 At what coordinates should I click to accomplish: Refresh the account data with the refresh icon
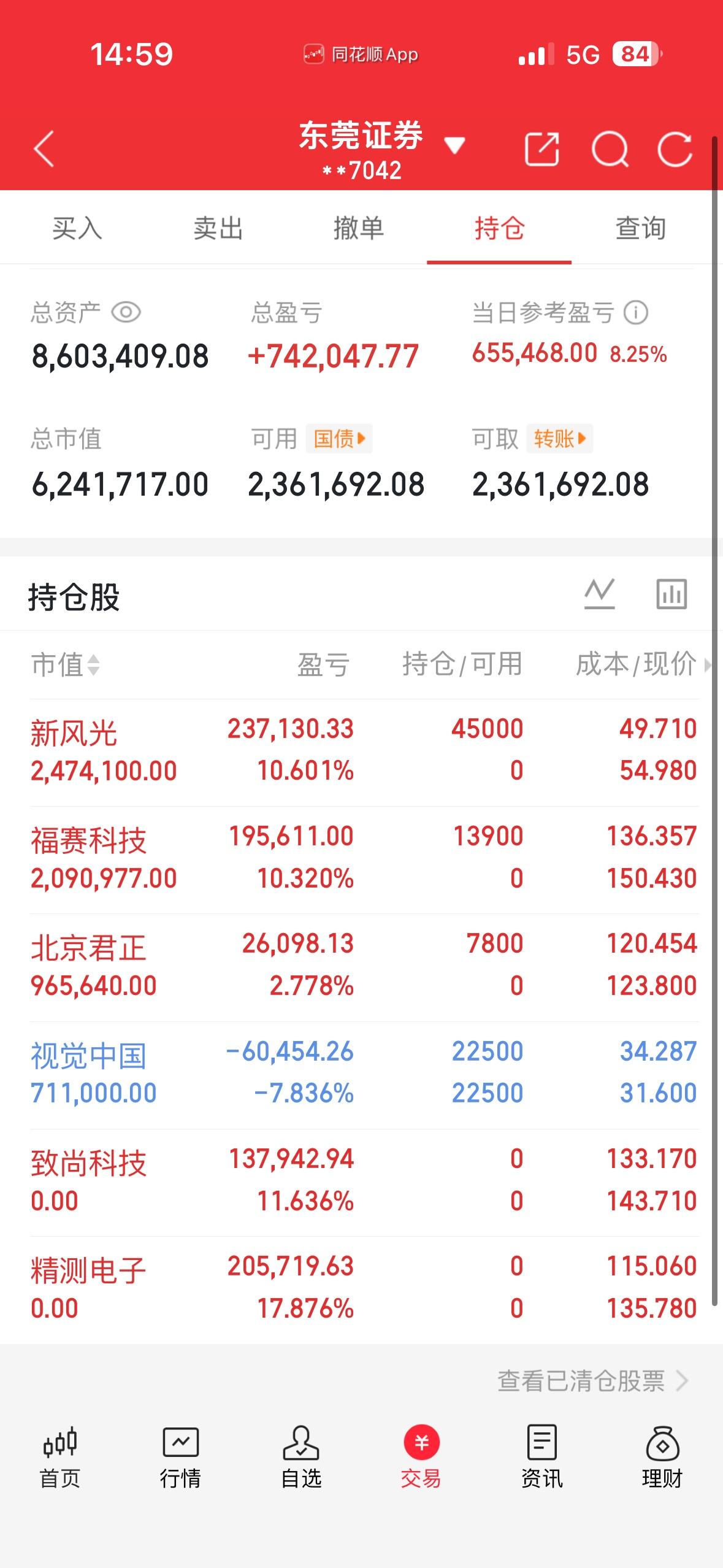(676, 147)
